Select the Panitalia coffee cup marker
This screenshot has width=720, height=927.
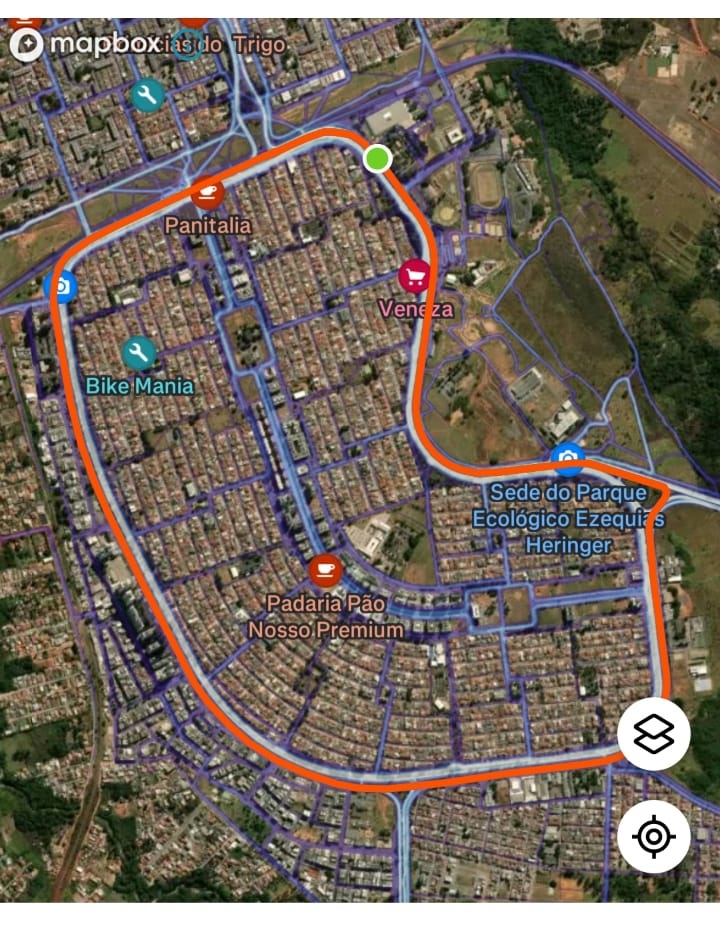[x=207, y=190]
